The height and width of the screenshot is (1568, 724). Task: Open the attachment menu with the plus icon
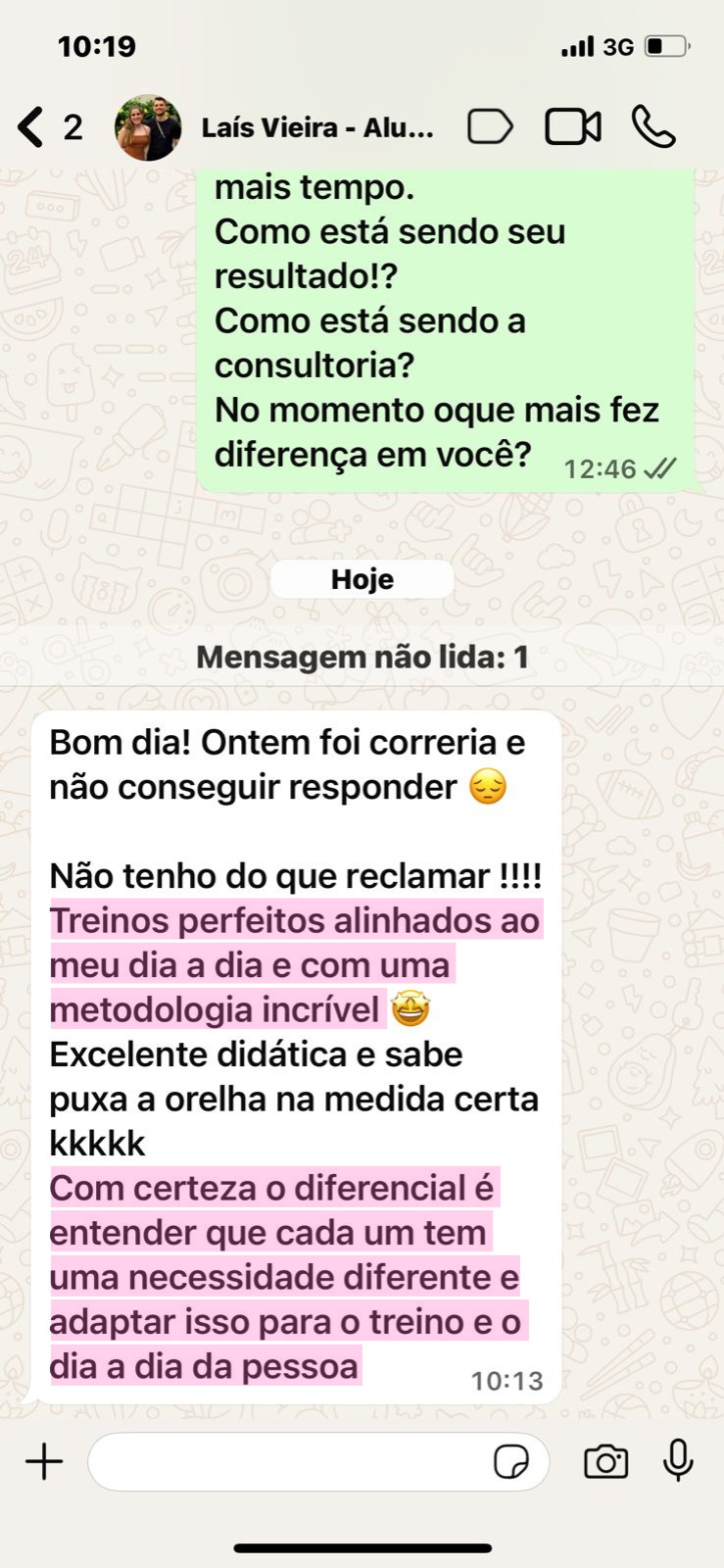(43, 1461)
